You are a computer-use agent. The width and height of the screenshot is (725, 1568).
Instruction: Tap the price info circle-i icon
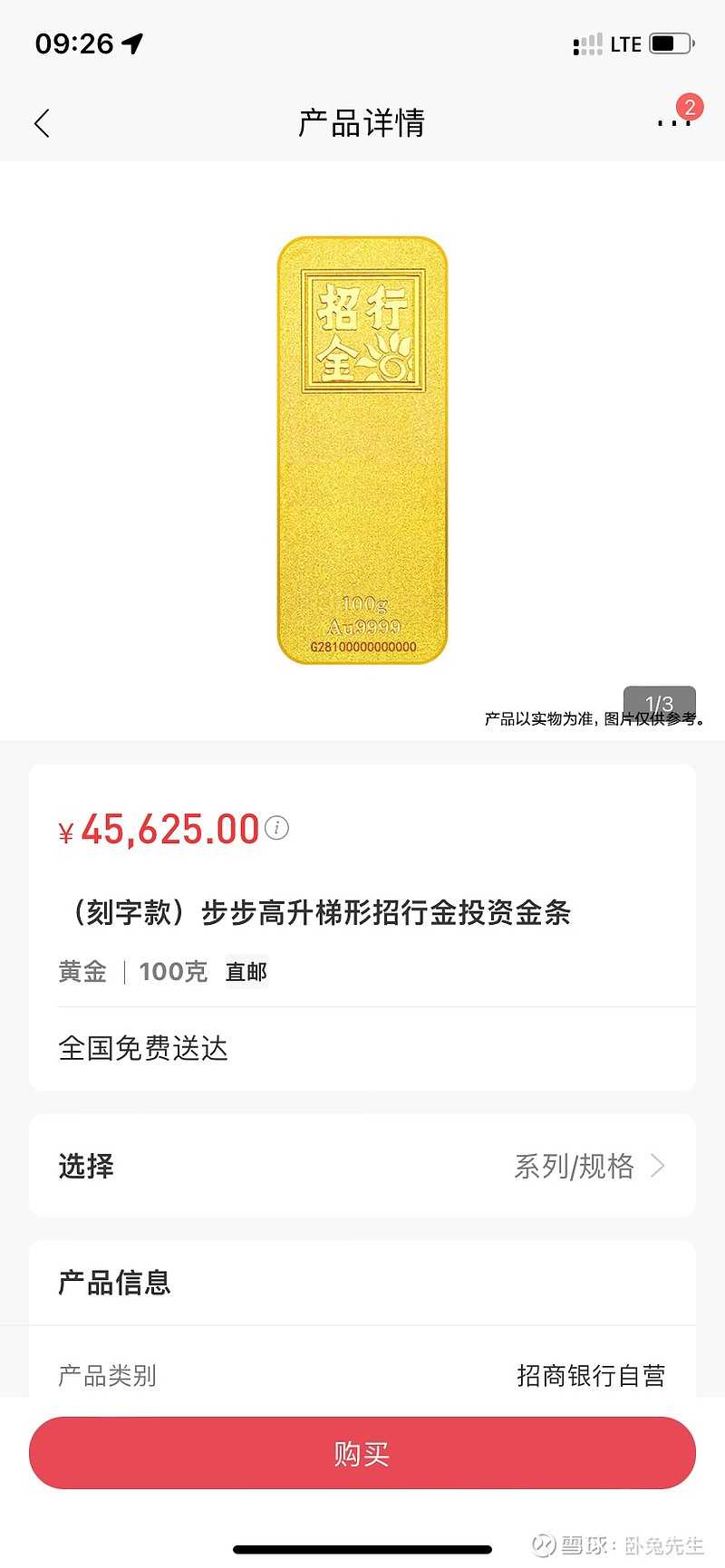[x=277, y=827]
